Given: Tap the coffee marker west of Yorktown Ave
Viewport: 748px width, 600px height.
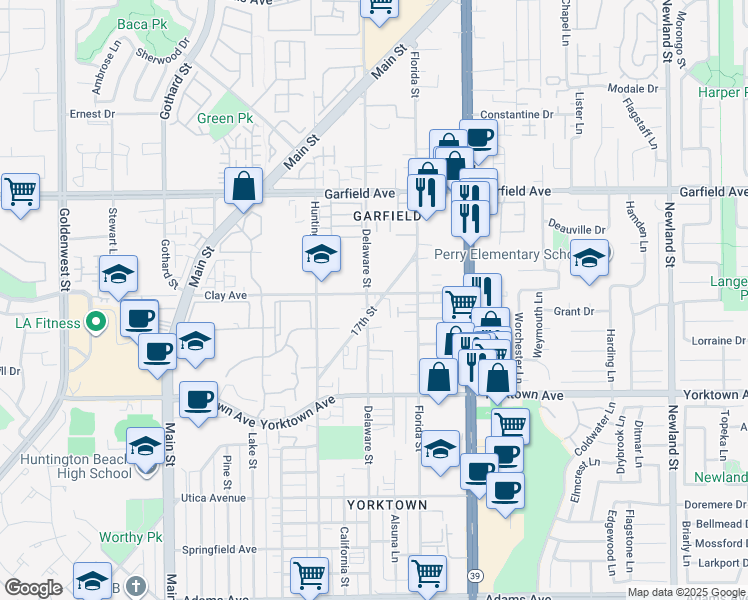Looking at the screenshot, I should [x=198, y=400].
